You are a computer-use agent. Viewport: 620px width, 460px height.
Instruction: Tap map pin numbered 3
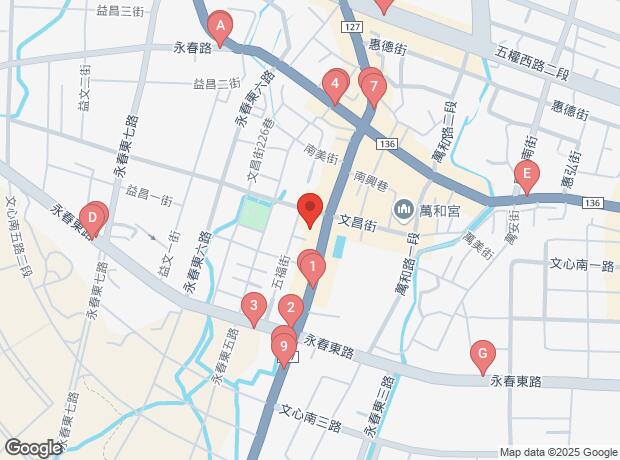[x=254, y=306]
